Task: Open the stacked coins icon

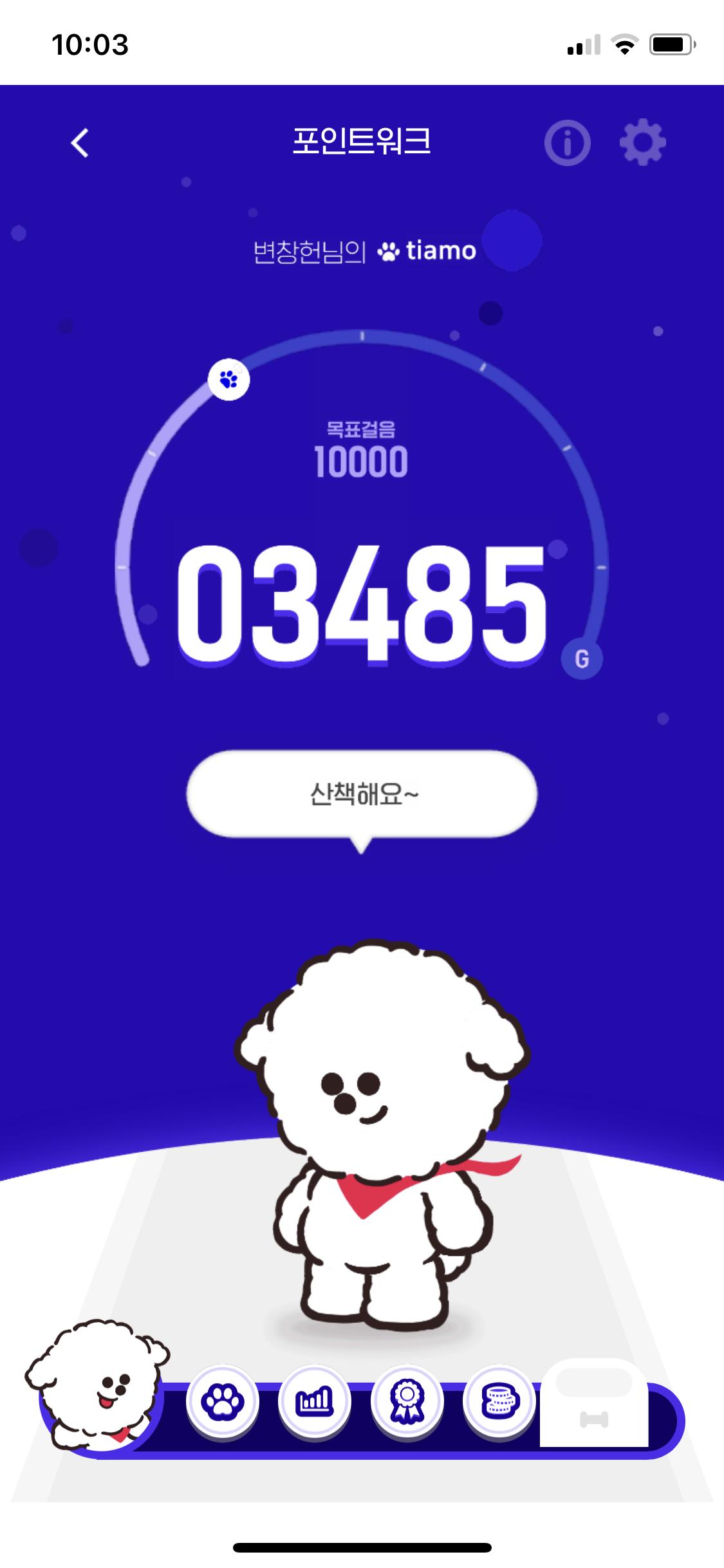Action: pyautogui.click(x=500, y=1401)
